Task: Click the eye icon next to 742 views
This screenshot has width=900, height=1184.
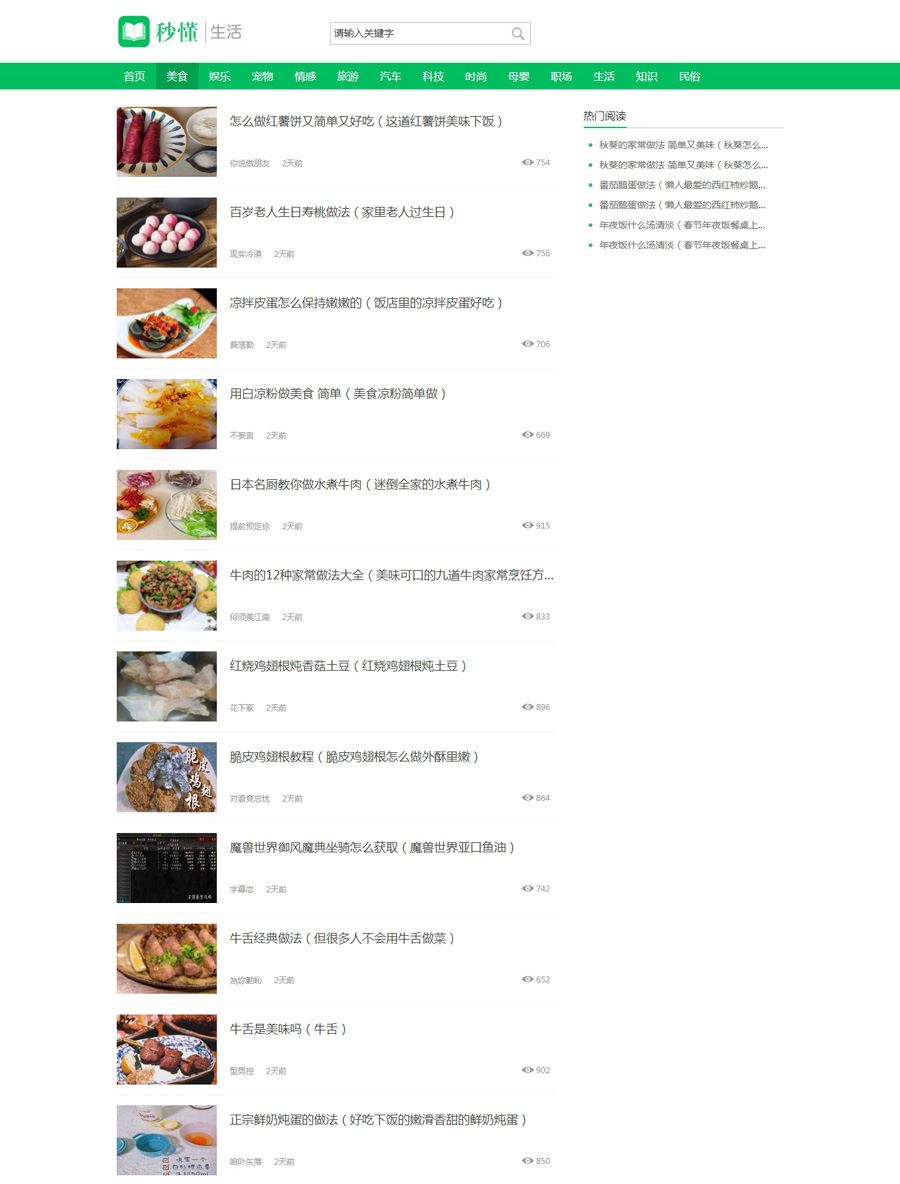Action: click(x=527, y=889)
